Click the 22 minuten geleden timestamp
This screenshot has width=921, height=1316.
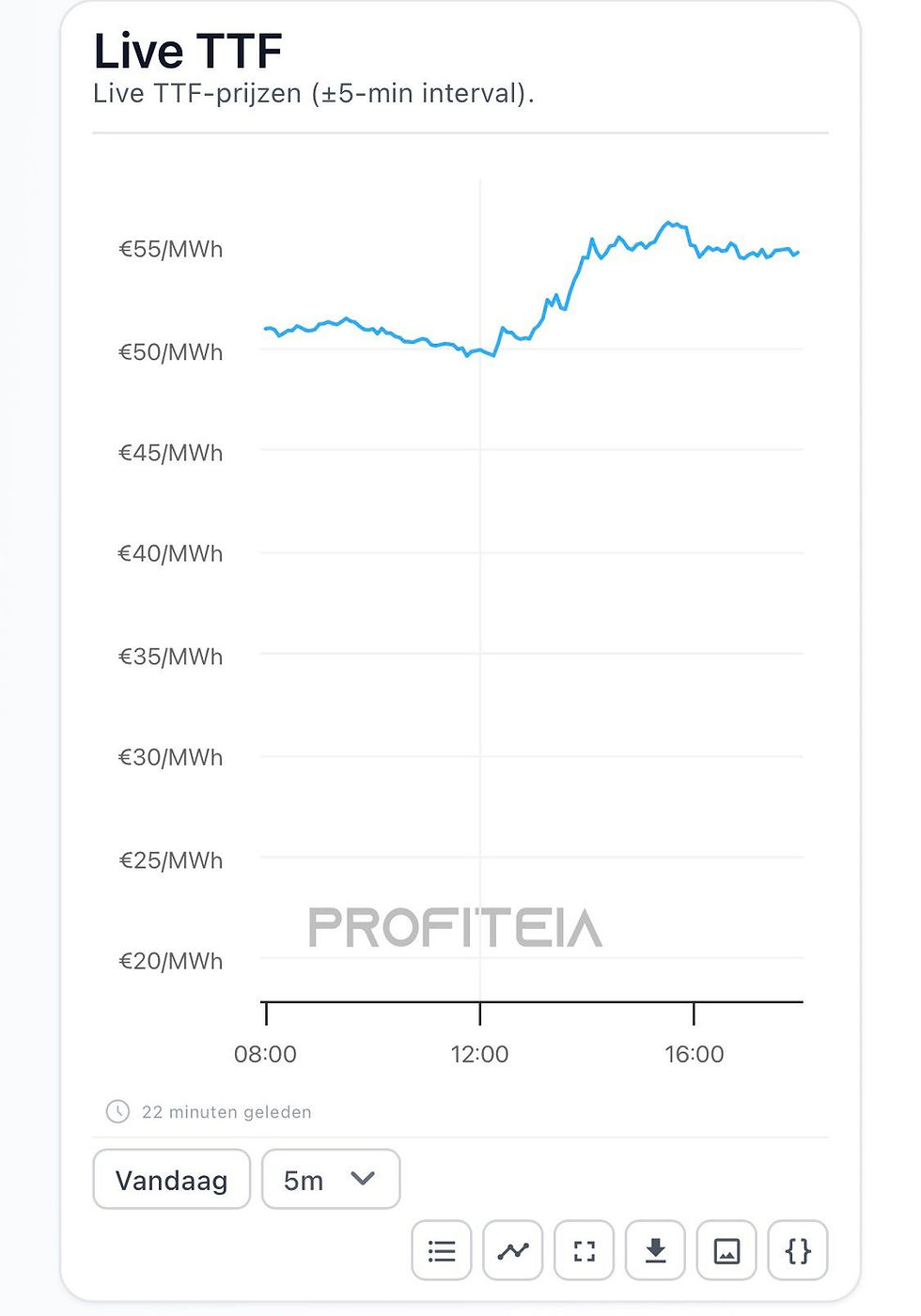(x=226, y=1111)
